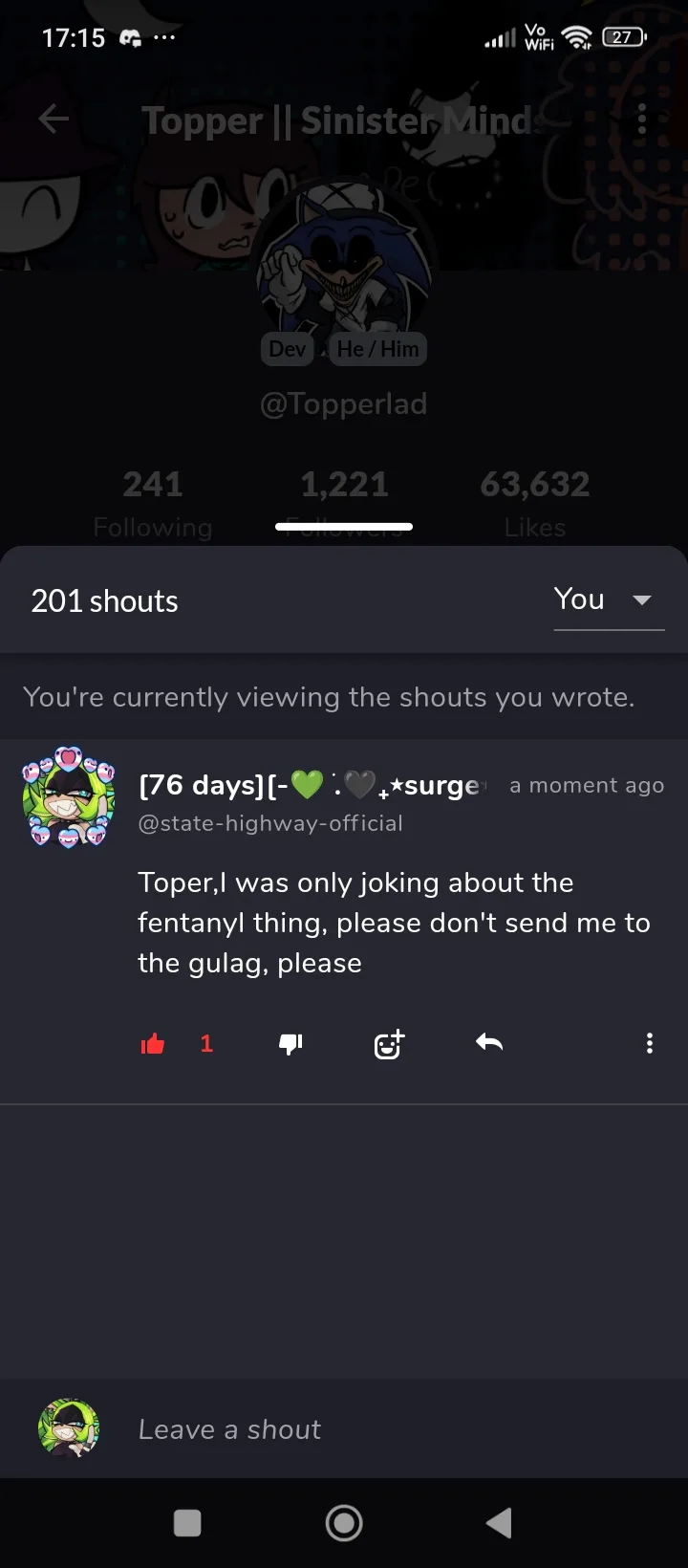Like the shout about the fentanyl joke
The image size is (688, 1568).
[153, 1044]
